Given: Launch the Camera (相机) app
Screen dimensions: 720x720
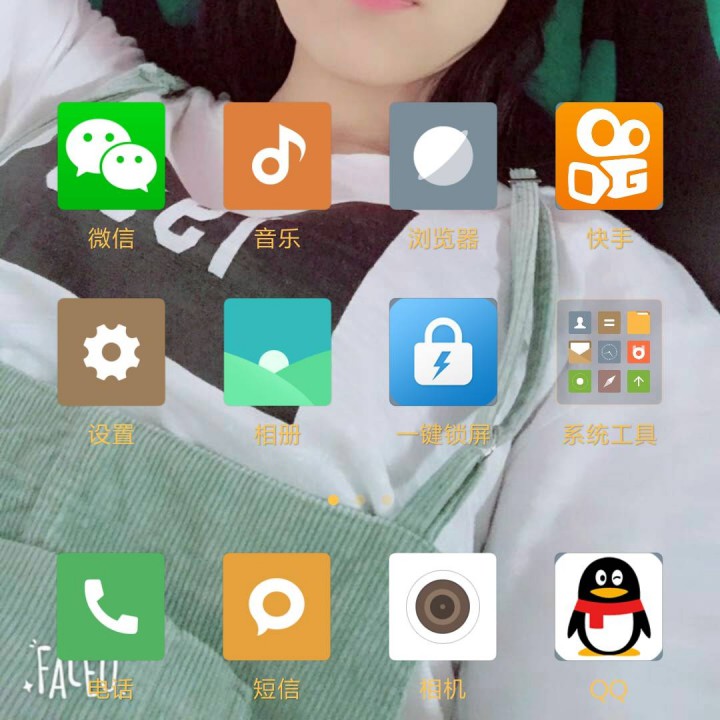Looking at the screenshot, I should (x=443, y=606).
